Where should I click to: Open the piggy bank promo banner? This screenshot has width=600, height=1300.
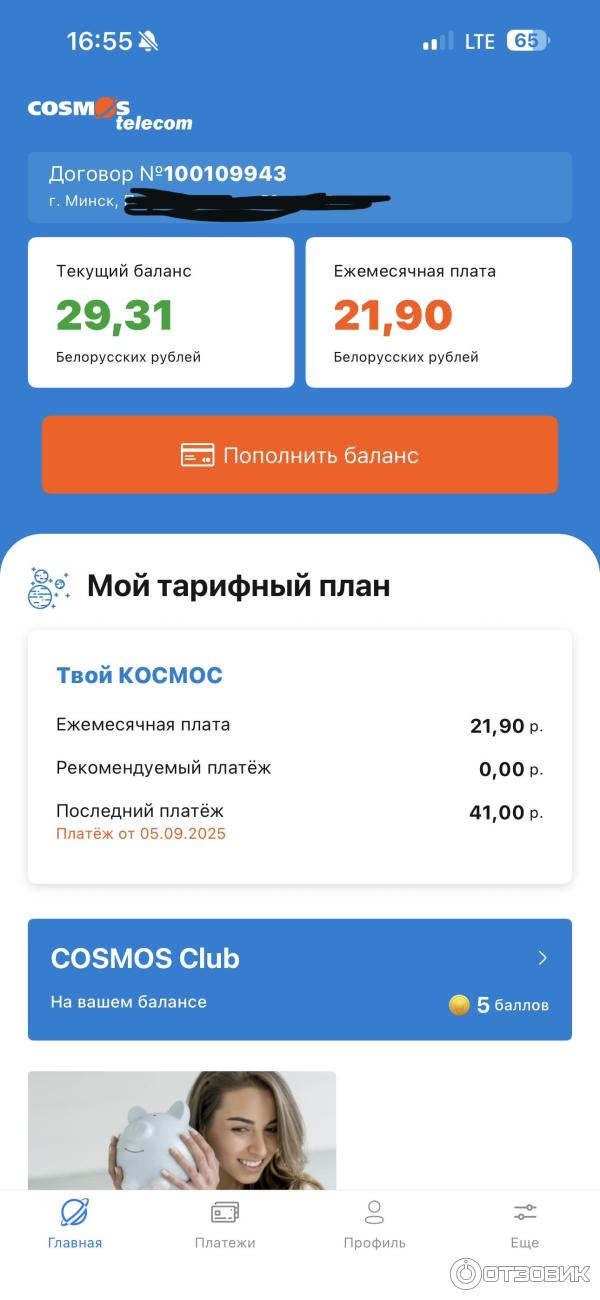point(182,1130)
